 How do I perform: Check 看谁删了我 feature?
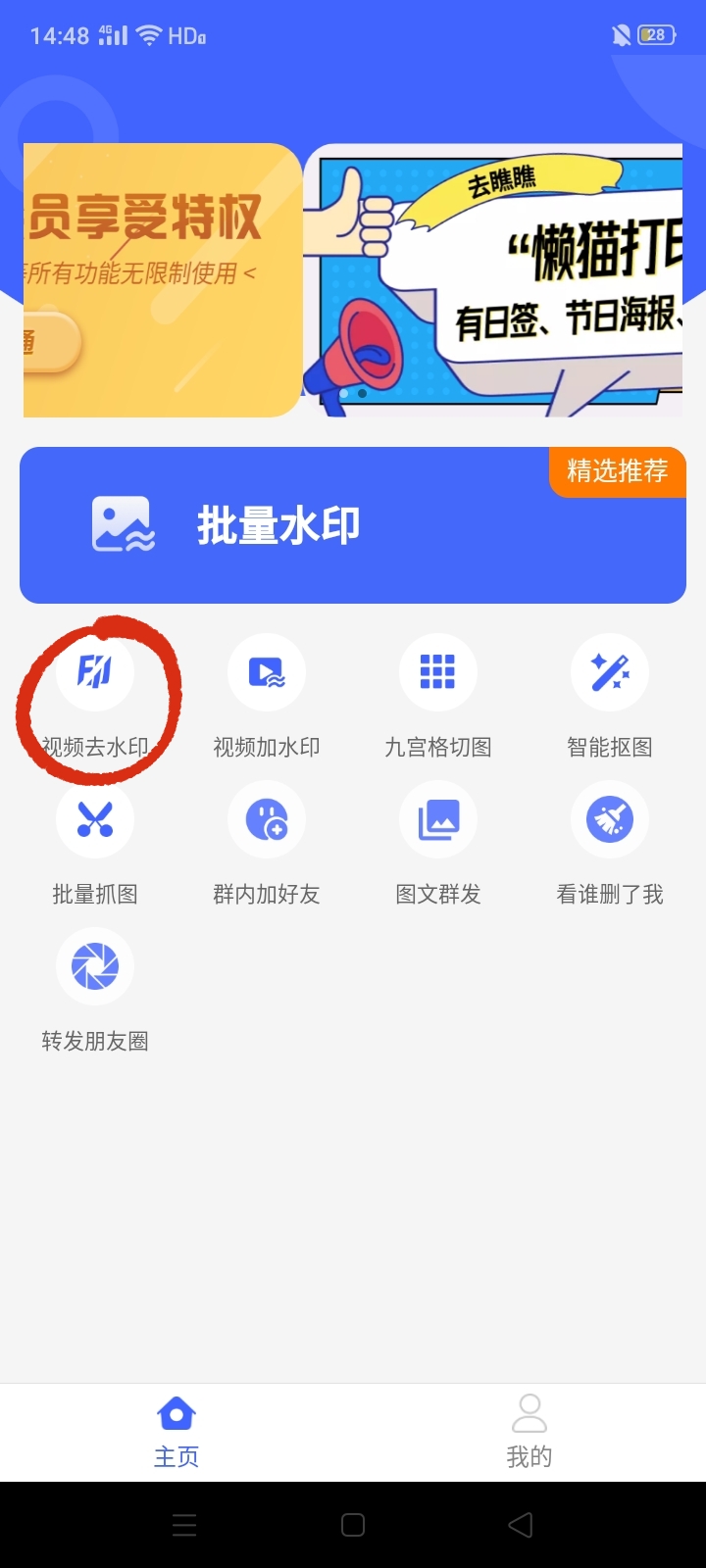tap(610, 820)
